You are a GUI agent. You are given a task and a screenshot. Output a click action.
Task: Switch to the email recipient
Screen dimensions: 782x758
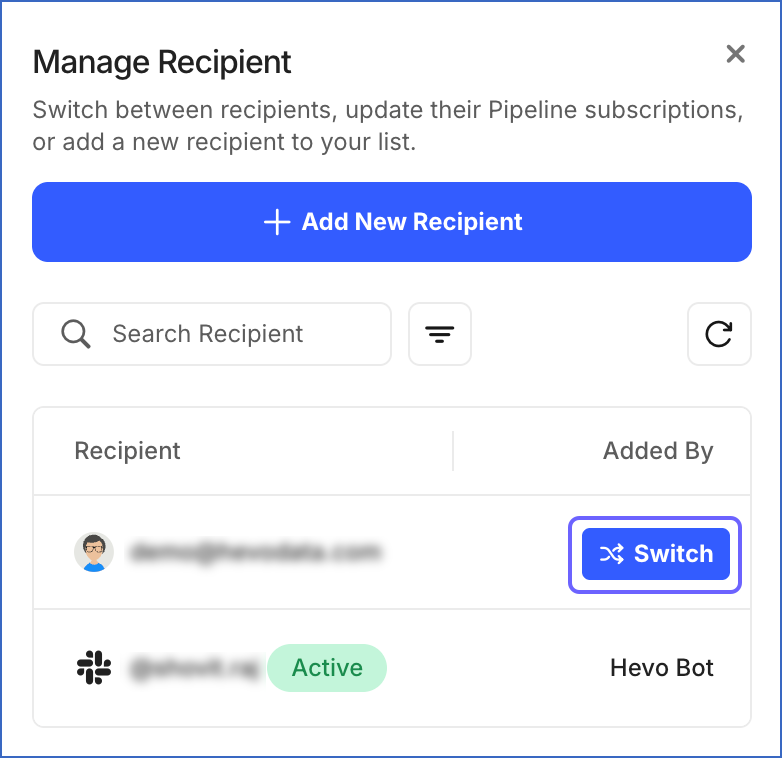click(x=655, y=554)
